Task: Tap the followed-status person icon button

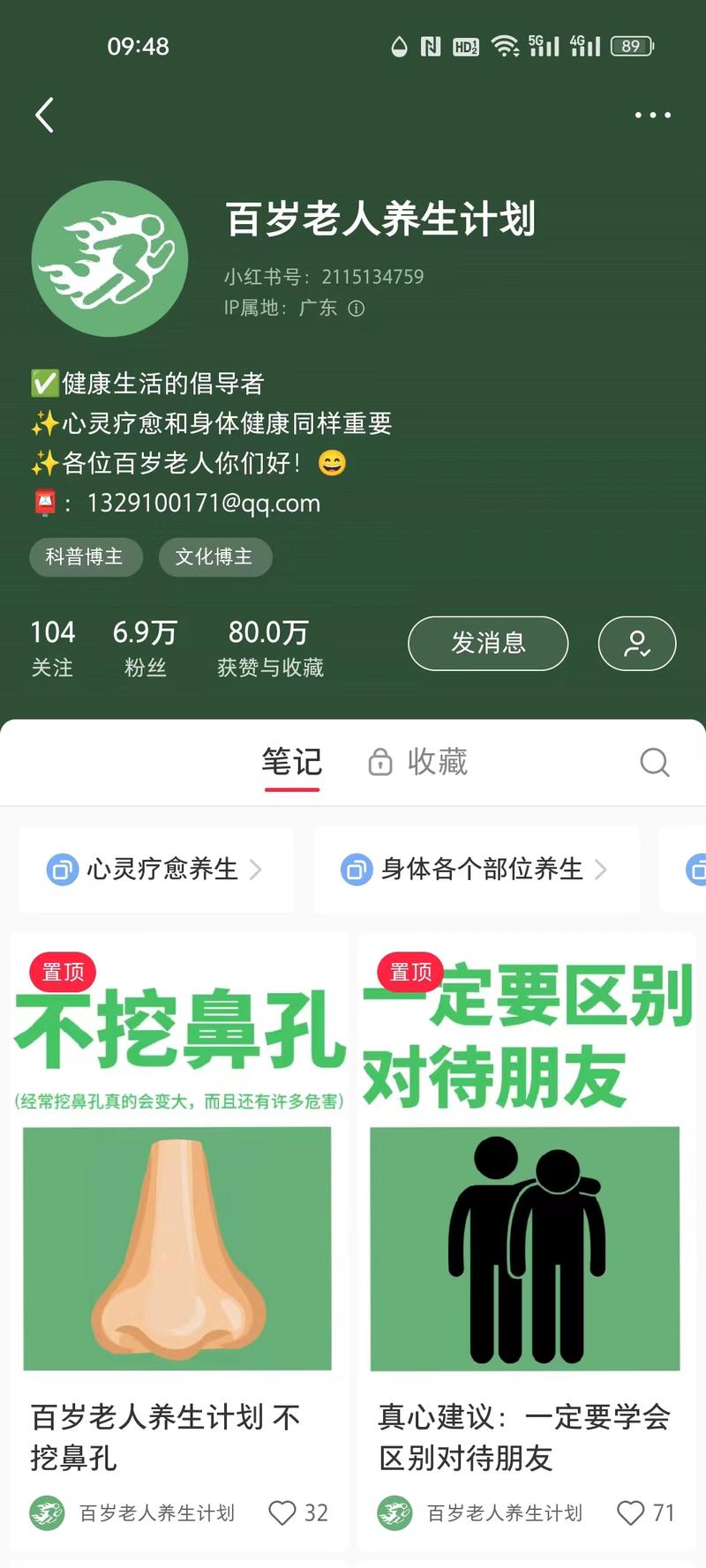Action: point(636,643)
